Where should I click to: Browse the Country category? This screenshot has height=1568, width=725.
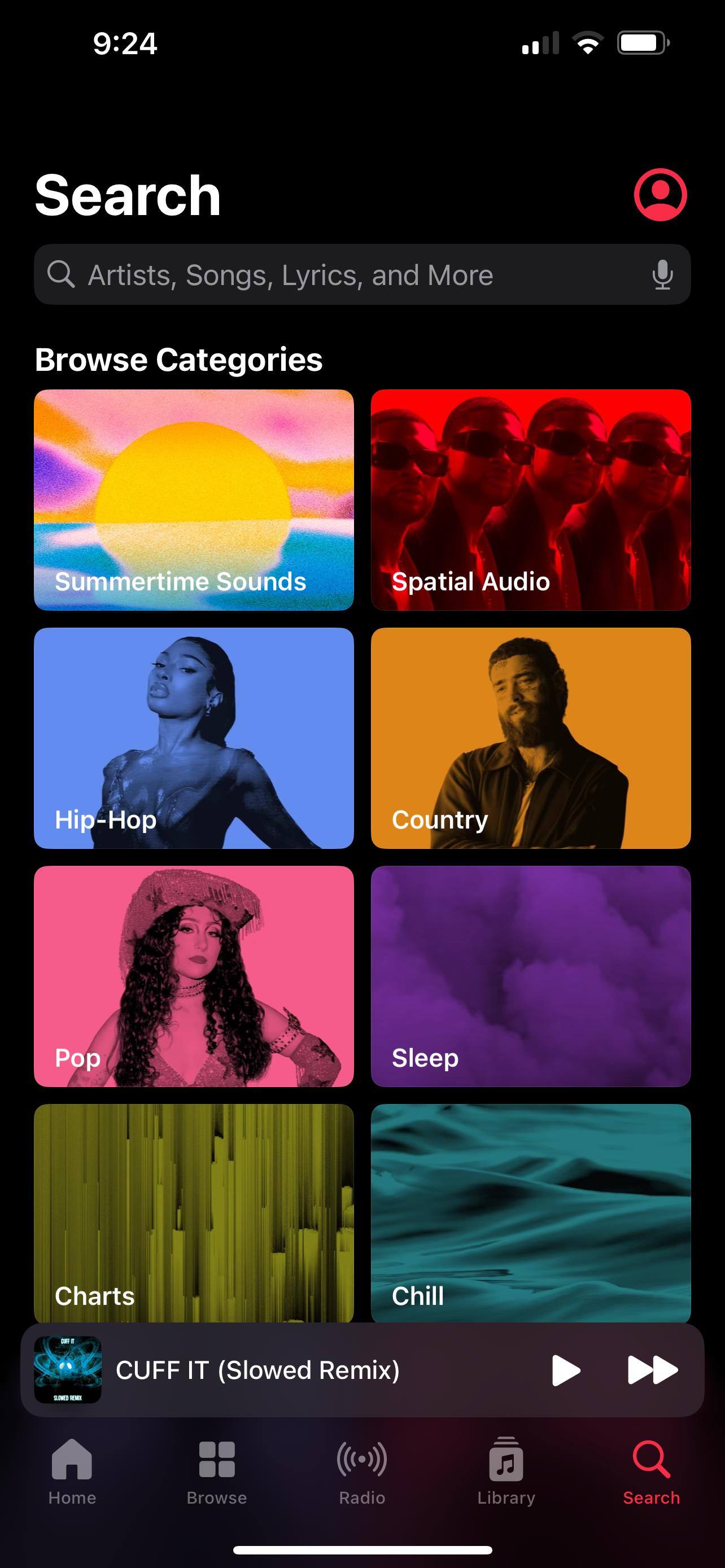[530, 738]
